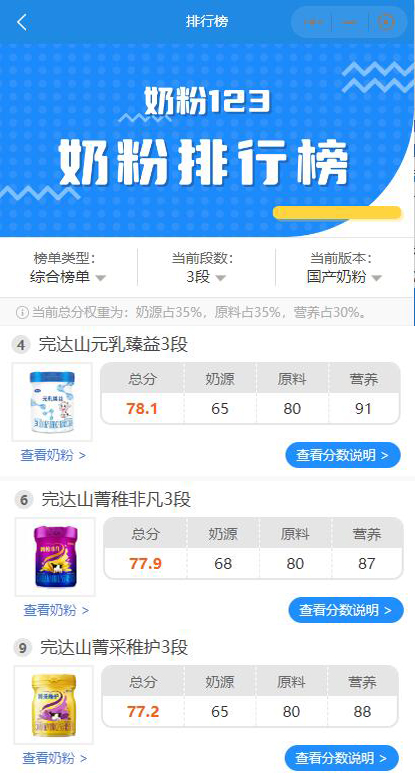Minimize the mini program with the dash icon
Screen dimensions: 415x779
(350, 22)
